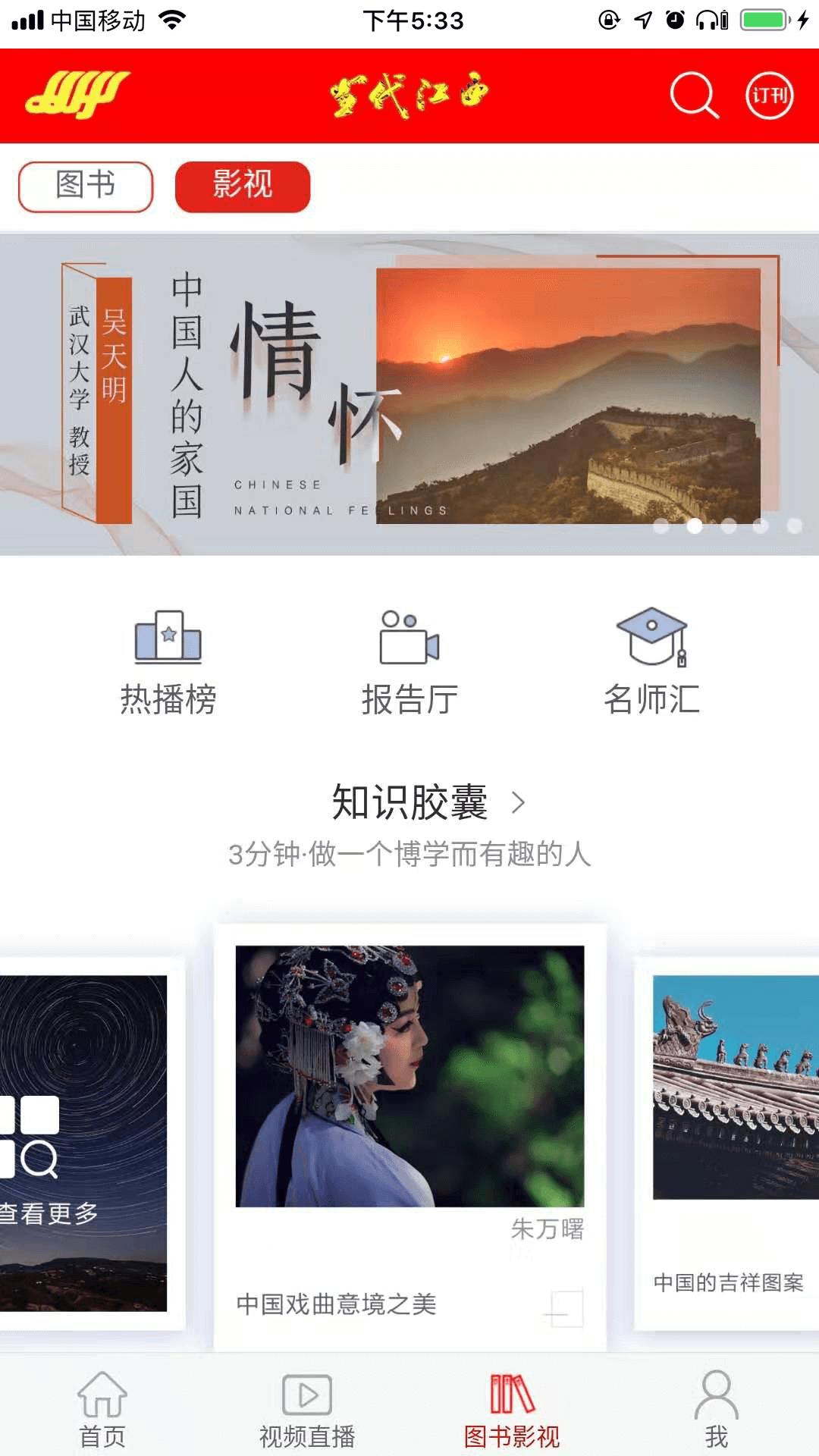Image resolution: width=819 pixels, height=1456 pixels.
Task: Go to the 首页 home tab
Action: pos(102,1410)
